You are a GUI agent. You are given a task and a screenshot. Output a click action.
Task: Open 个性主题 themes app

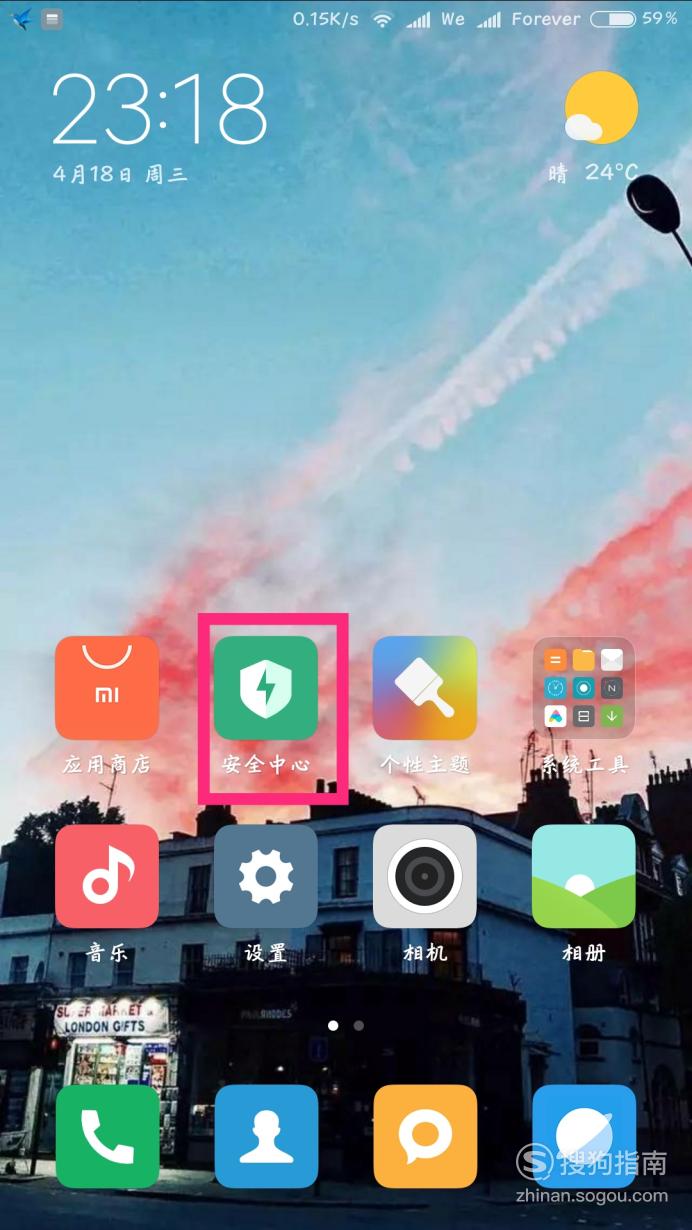(425, 689)
